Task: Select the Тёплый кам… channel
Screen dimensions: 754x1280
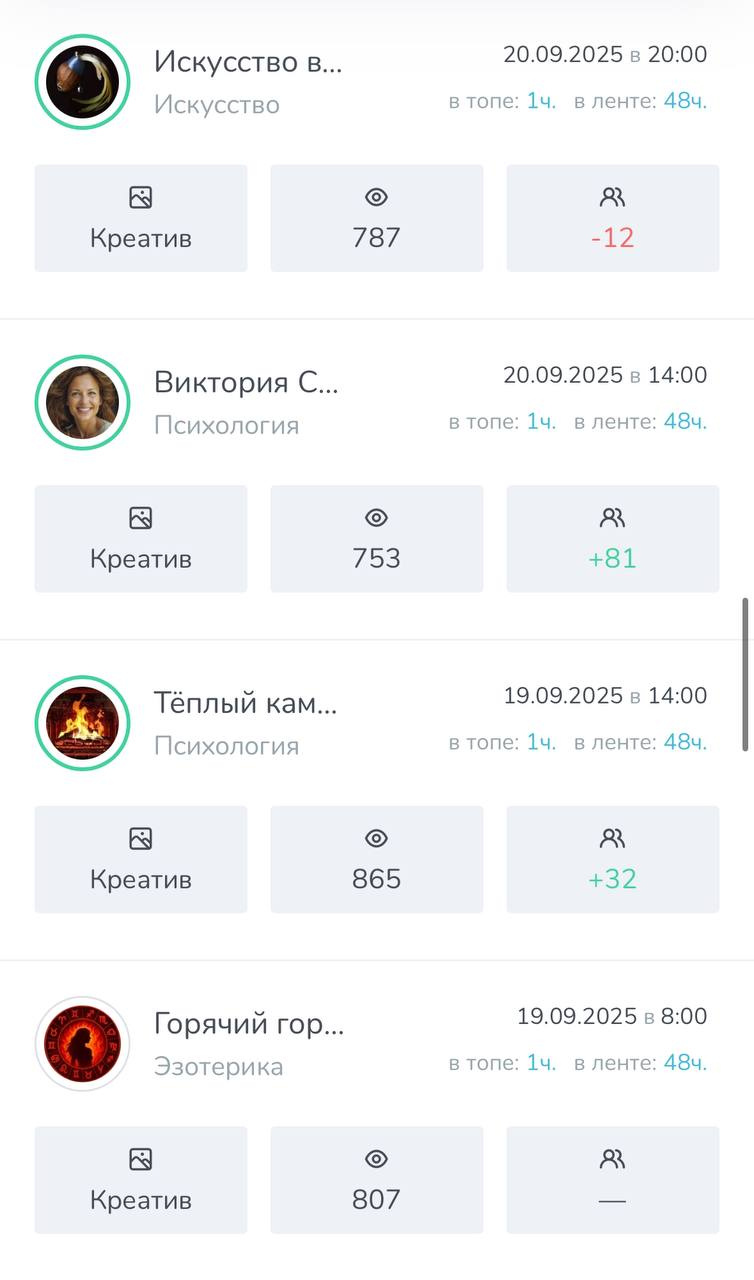Action: pyautogui.click(x=245, y=703)
